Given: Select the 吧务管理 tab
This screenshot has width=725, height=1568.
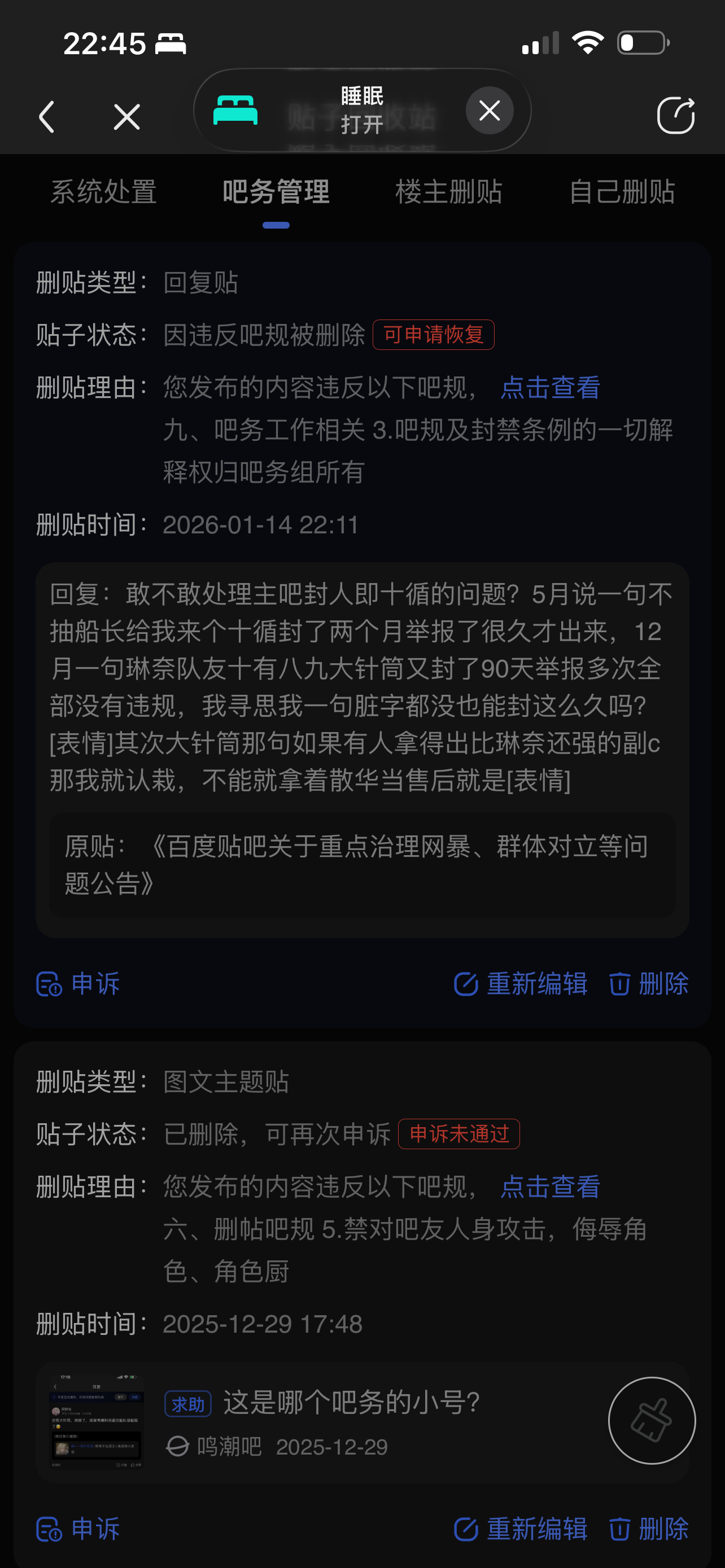Looking at the screenshot, I should point(276,192).
